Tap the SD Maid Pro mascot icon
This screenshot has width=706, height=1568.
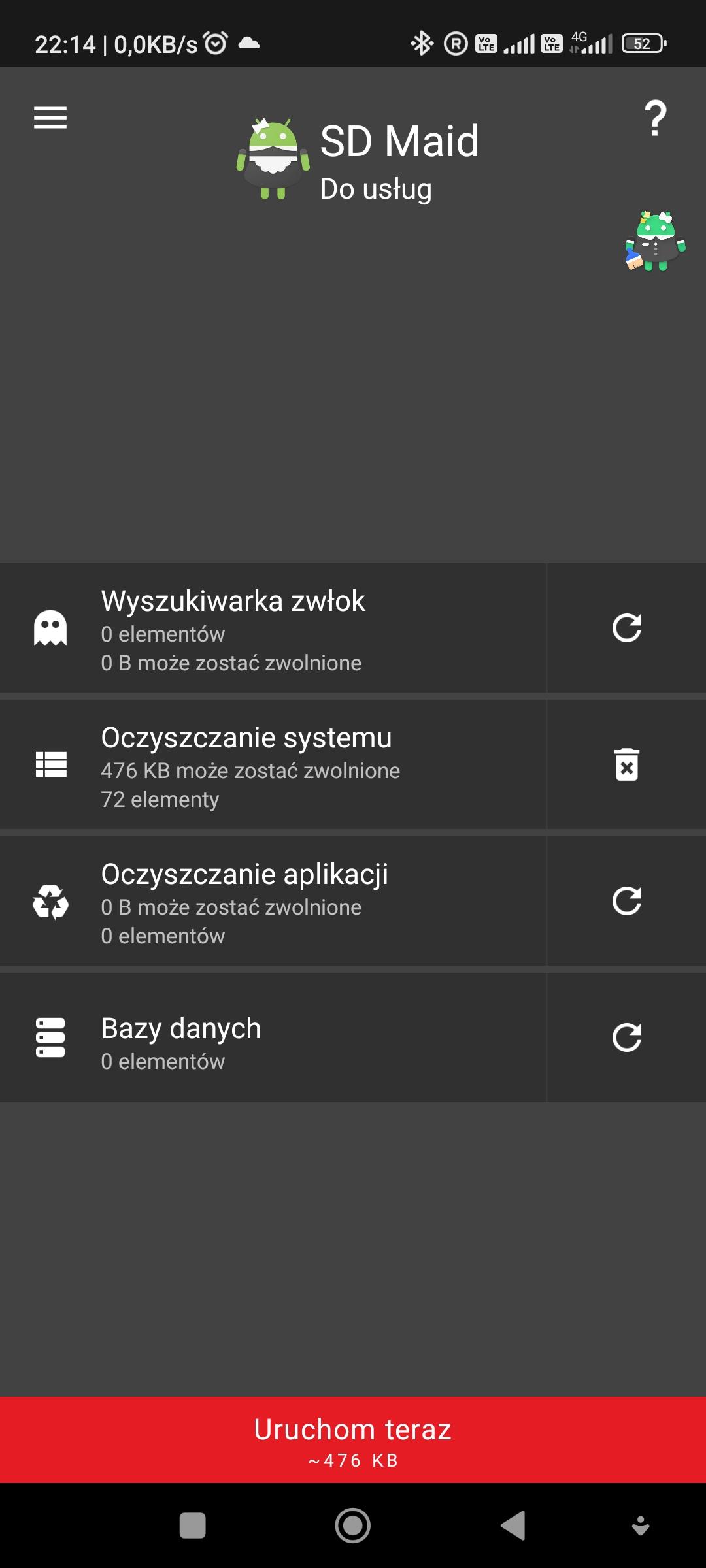[x=655, y=241]
